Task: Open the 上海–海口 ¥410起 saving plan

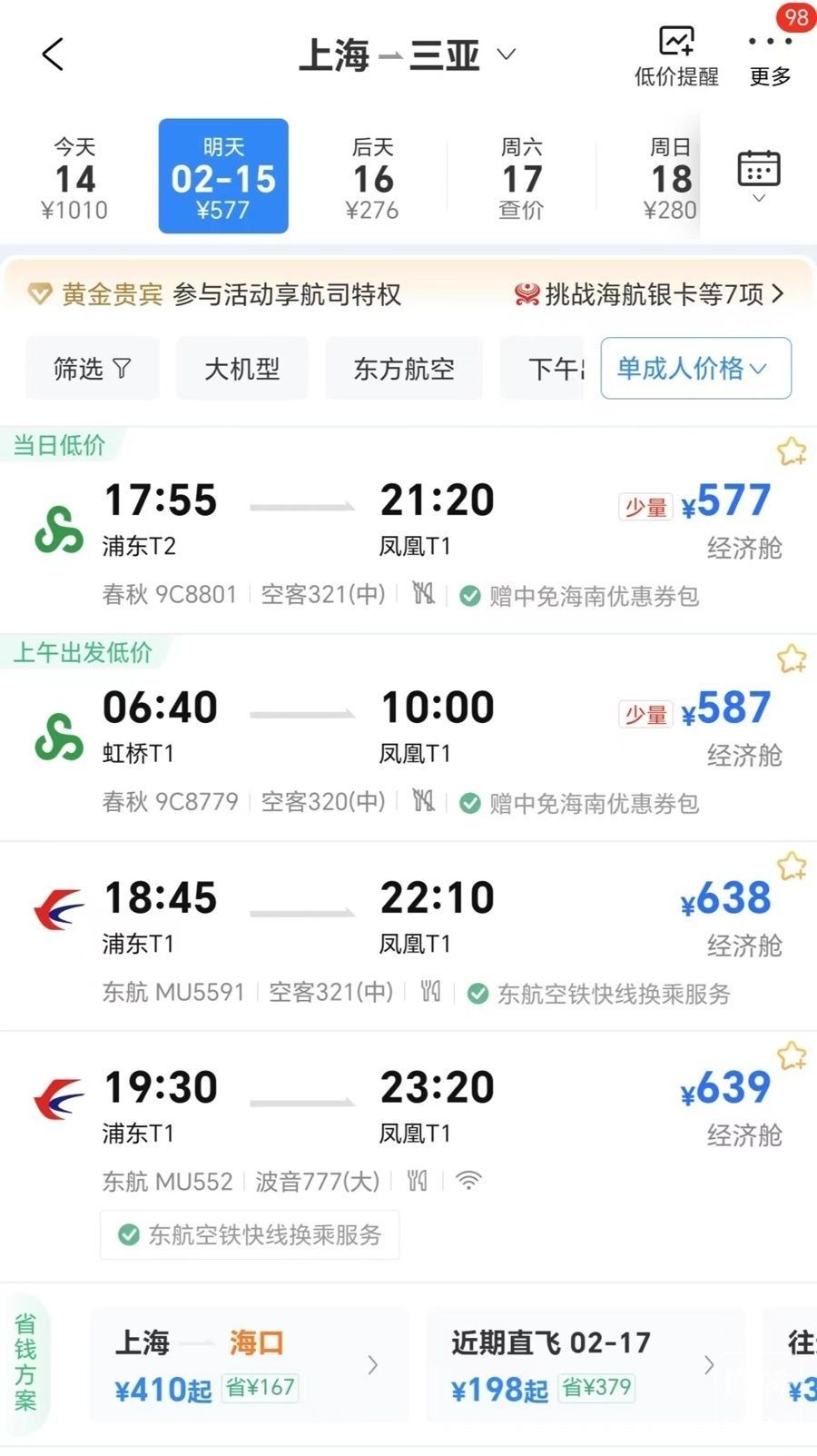Action: [247, 1364]
